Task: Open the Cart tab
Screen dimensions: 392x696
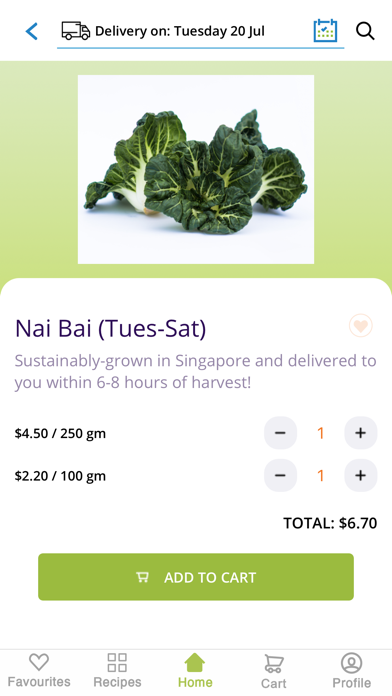Action: click(273, 672)
